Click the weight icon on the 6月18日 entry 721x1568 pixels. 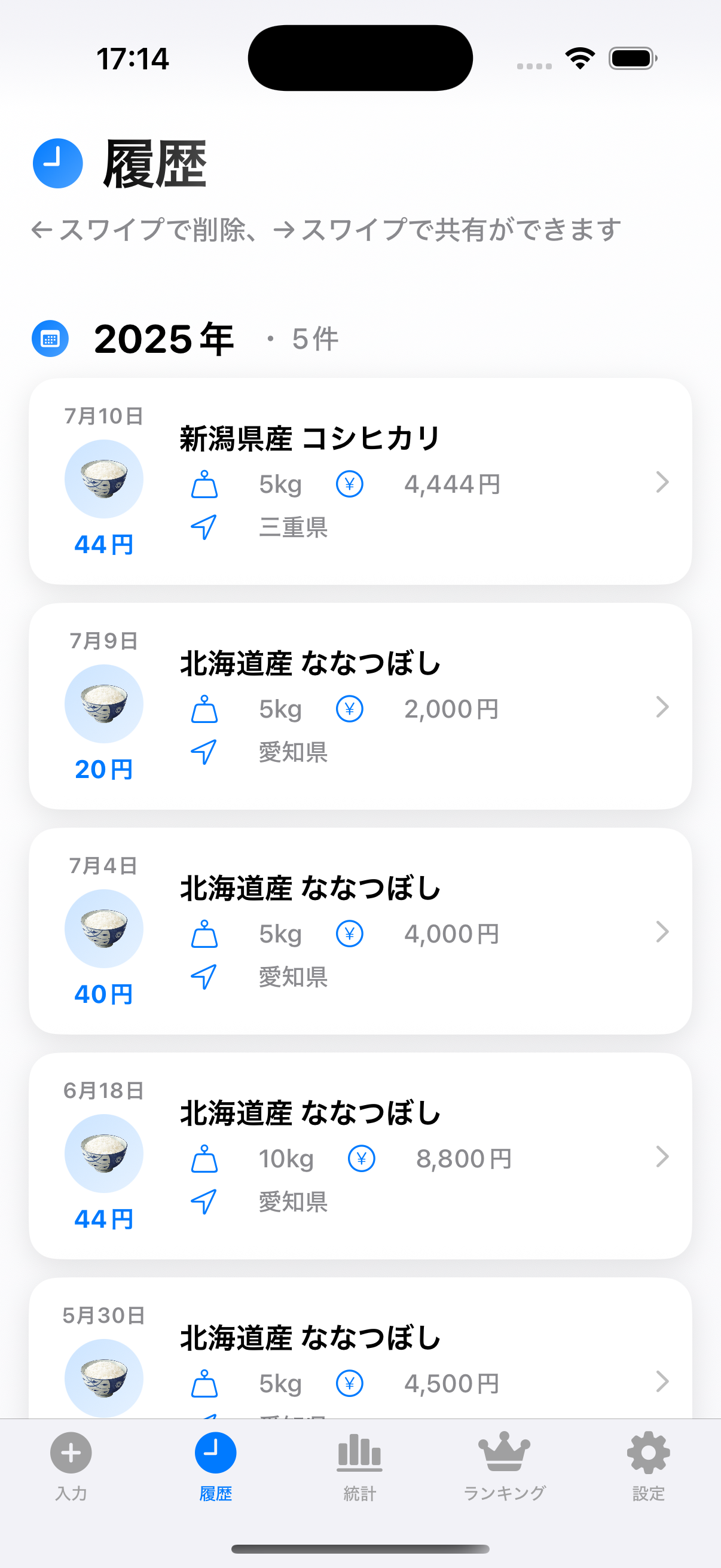coord(205,1158)
